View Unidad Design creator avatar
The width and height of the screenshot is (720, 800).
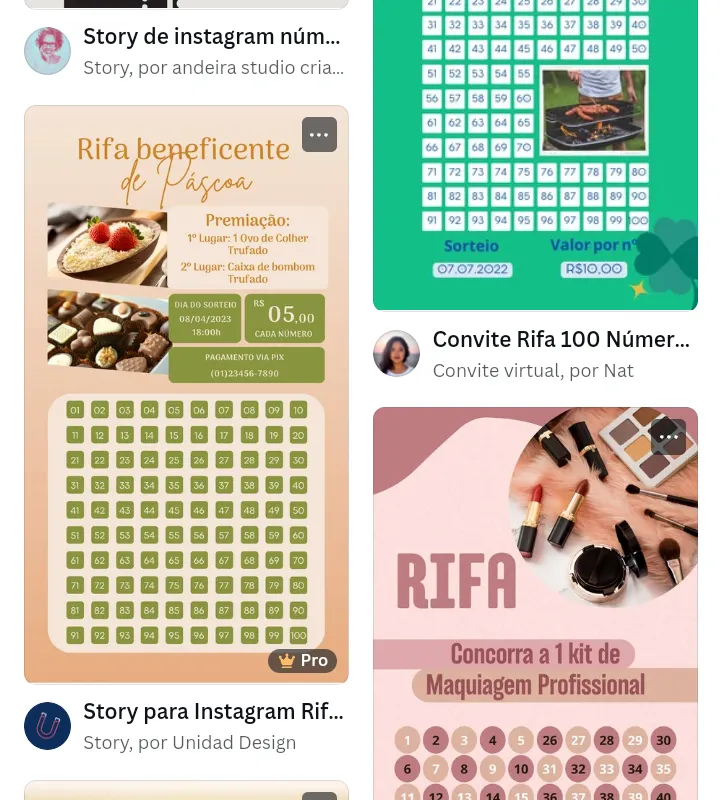[48, 726]
